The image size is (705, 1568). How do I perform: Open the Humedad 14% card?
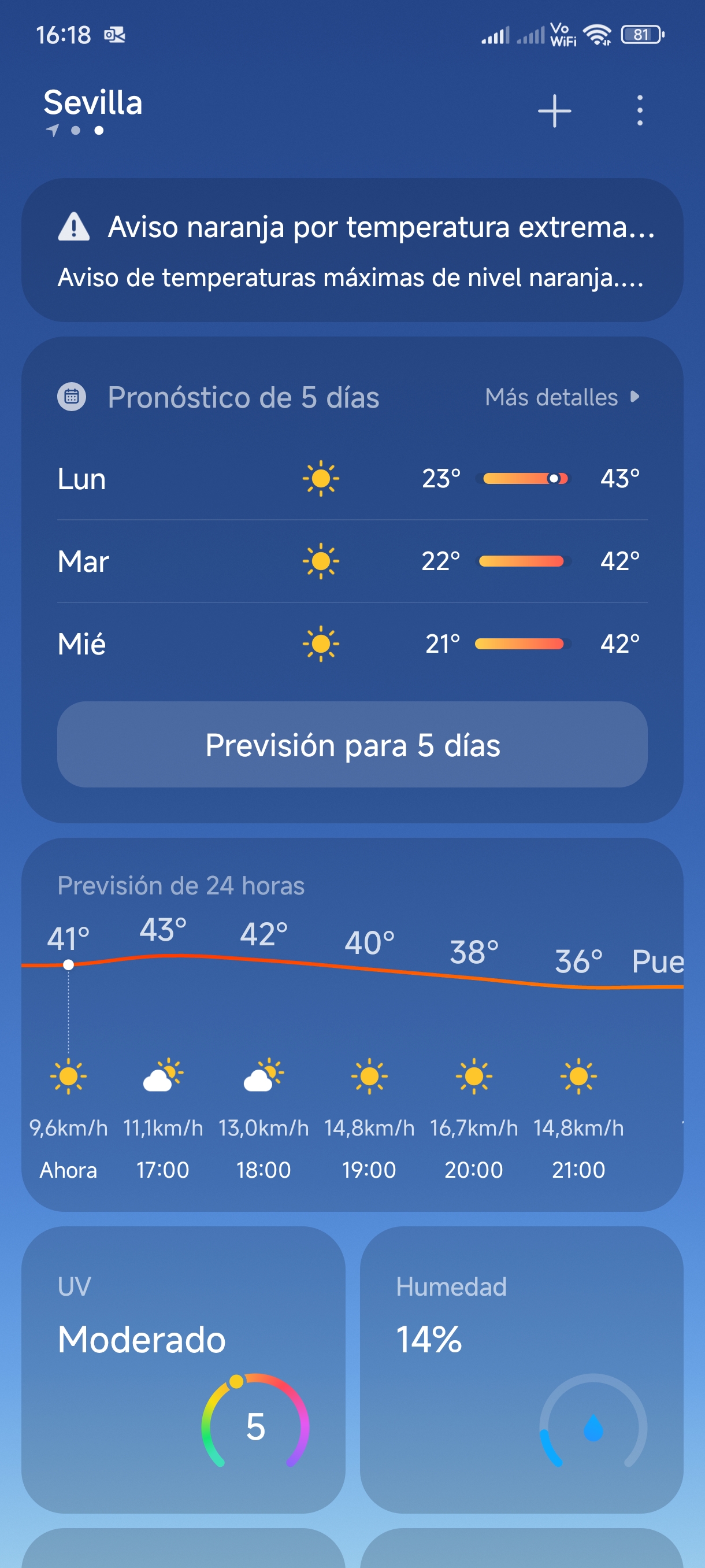521,1370
